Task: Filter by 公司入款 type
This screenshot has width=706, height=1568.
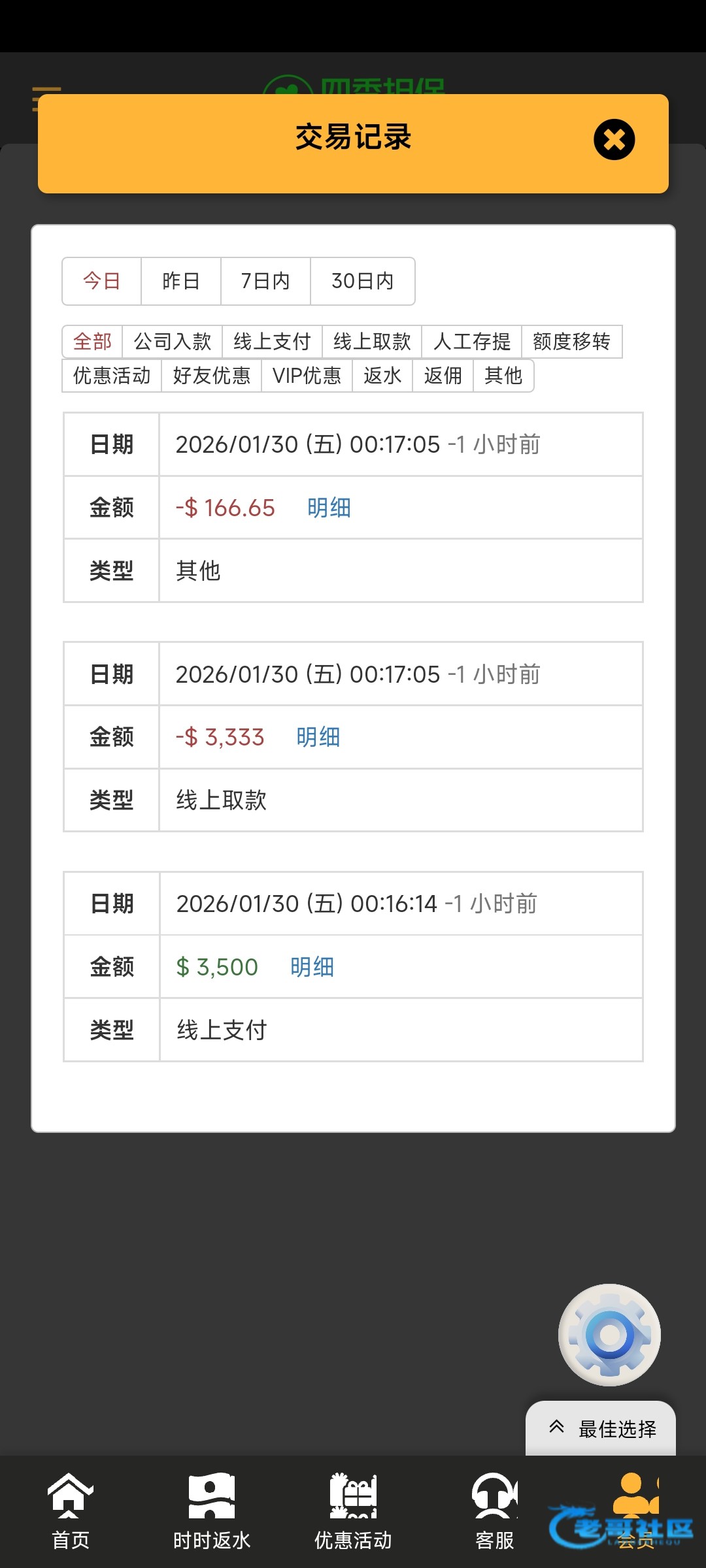Action: (x=172, y=341)
